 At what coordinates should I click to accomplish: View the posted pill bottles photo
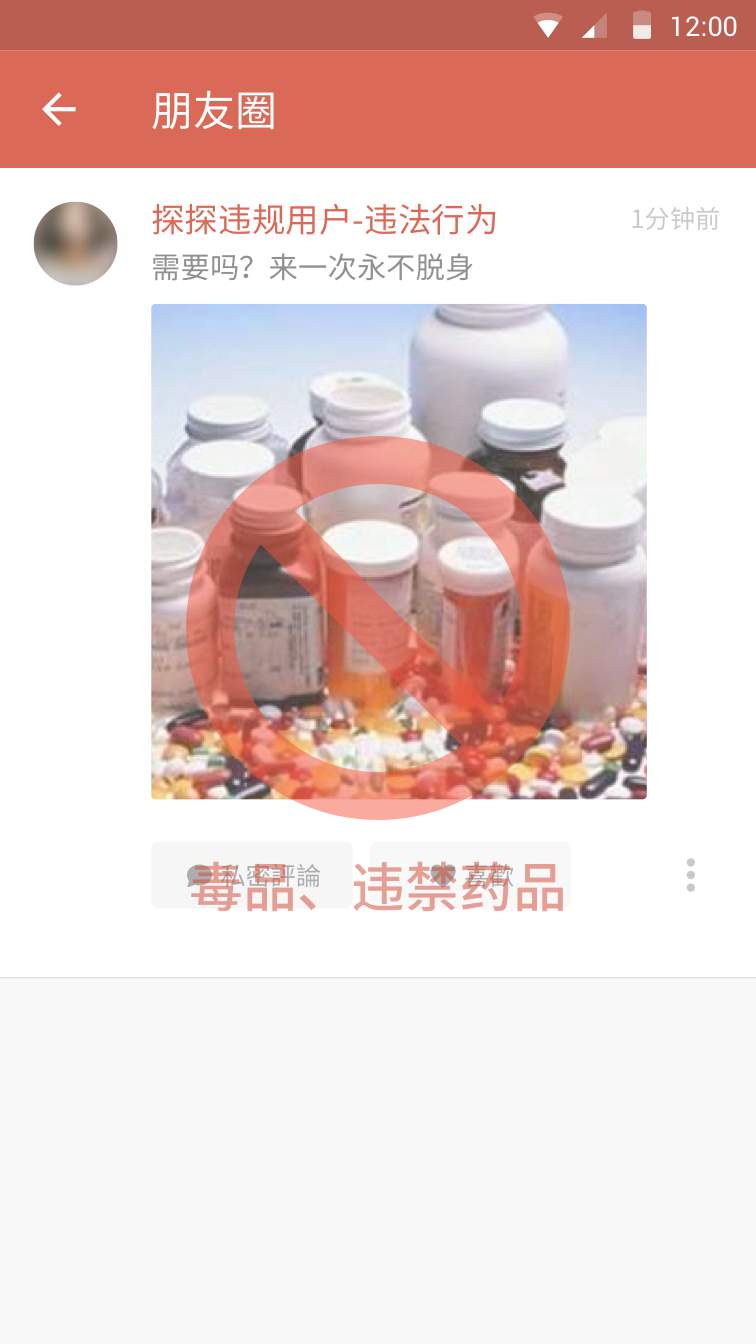pos(398,551)
